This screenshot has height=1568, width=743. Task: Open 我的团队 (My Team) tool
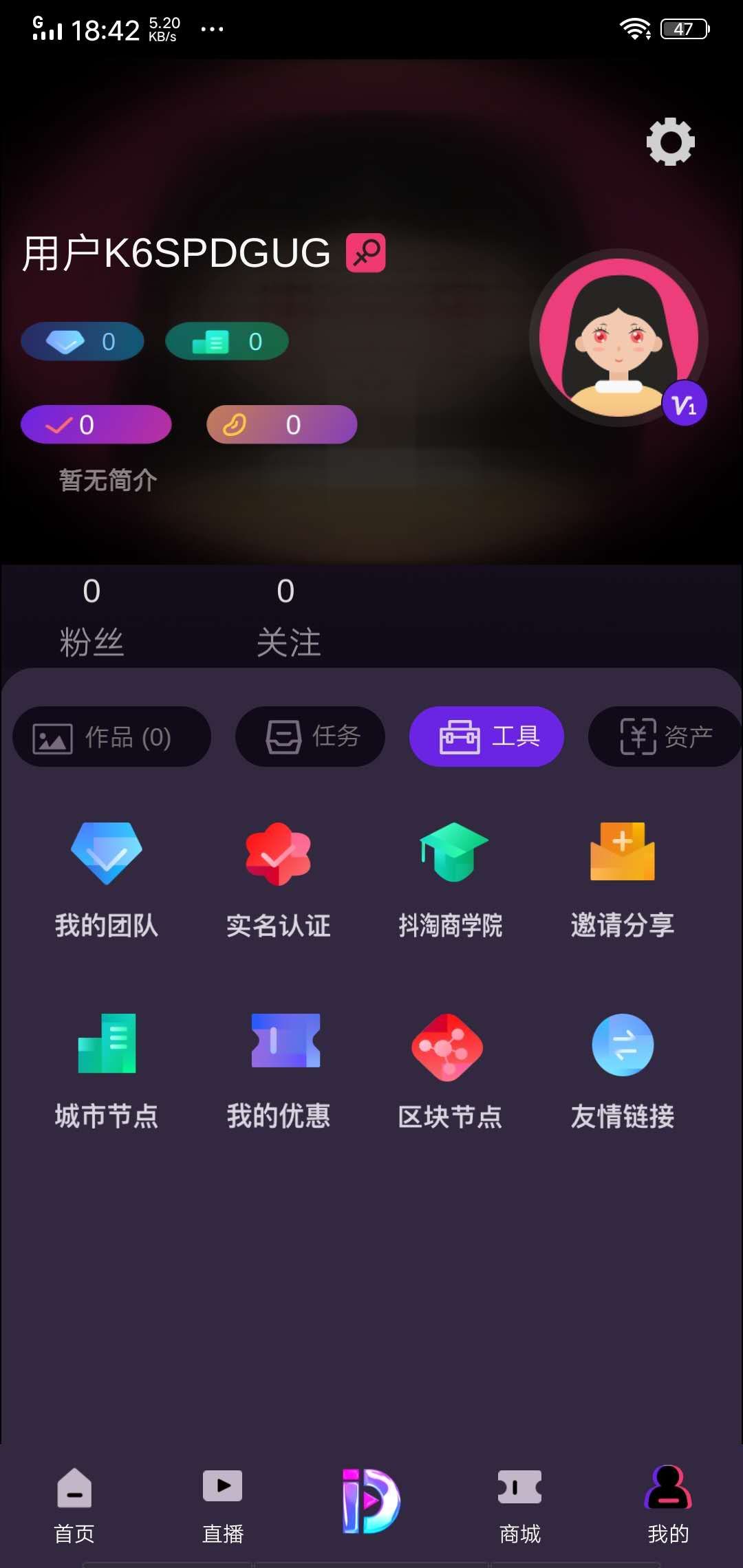(107, 880)
